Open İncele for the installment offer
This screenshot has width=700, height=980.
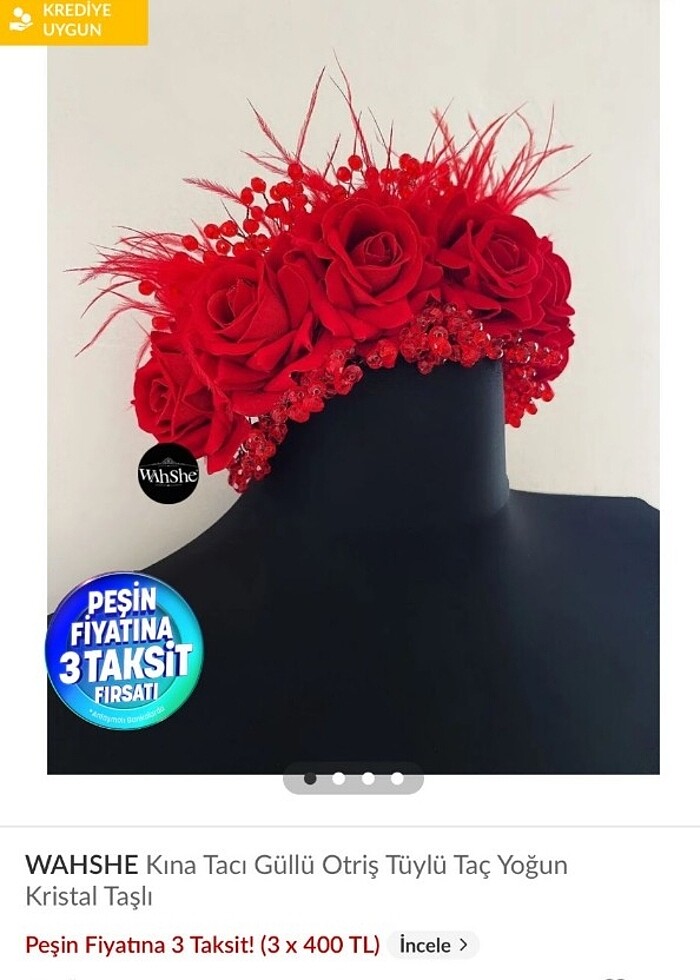pos(433,945)
